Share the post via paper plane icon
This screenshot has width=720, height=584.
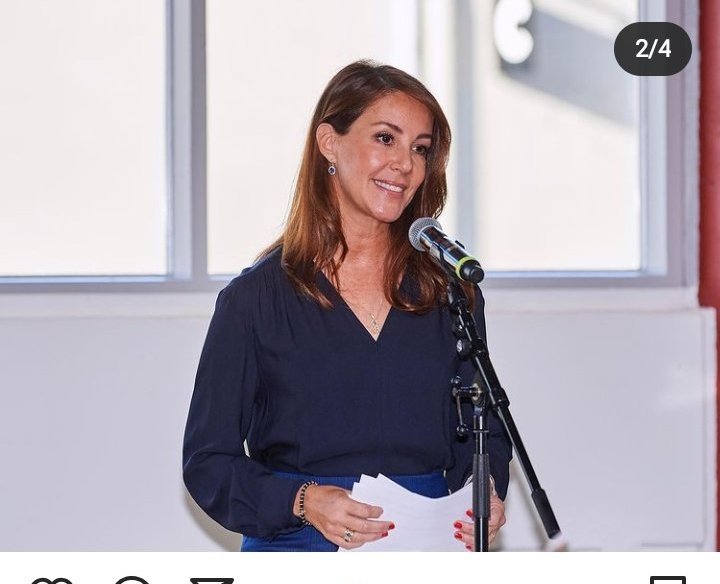[x=211, y=580]
